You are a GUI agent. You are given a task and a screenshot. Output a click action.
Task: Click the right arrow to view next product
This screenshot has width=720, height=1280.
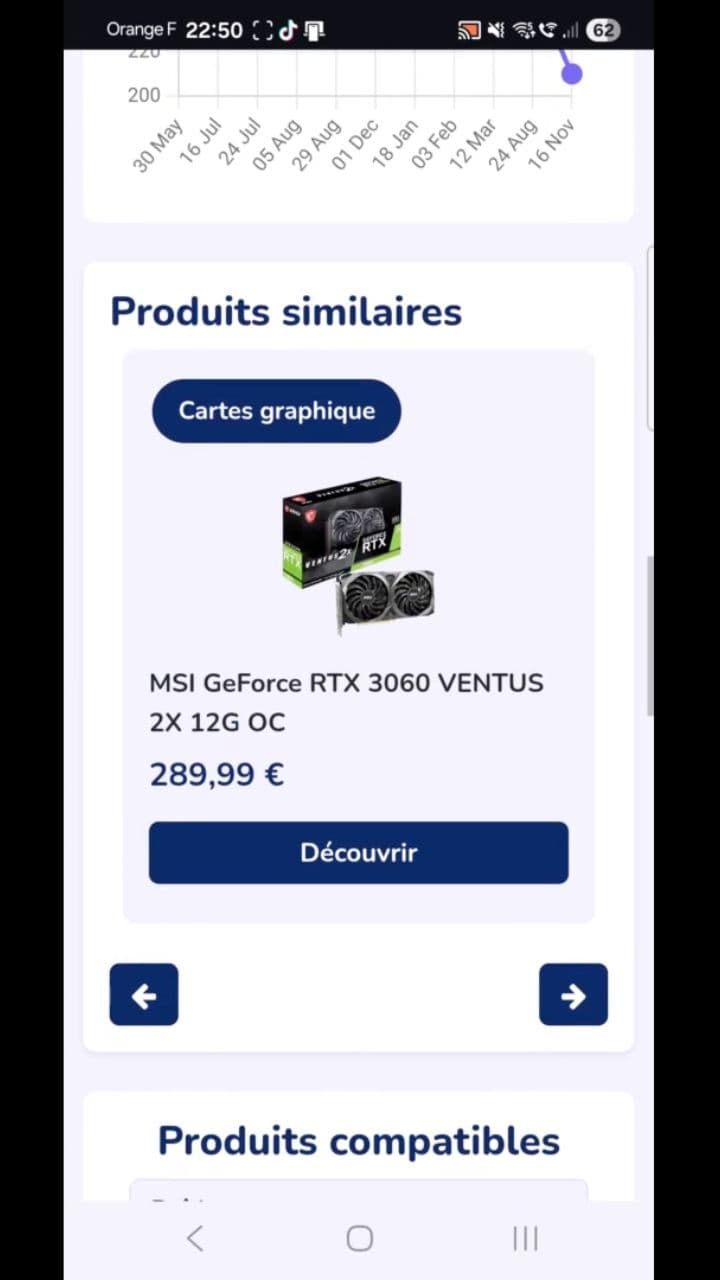573,994
